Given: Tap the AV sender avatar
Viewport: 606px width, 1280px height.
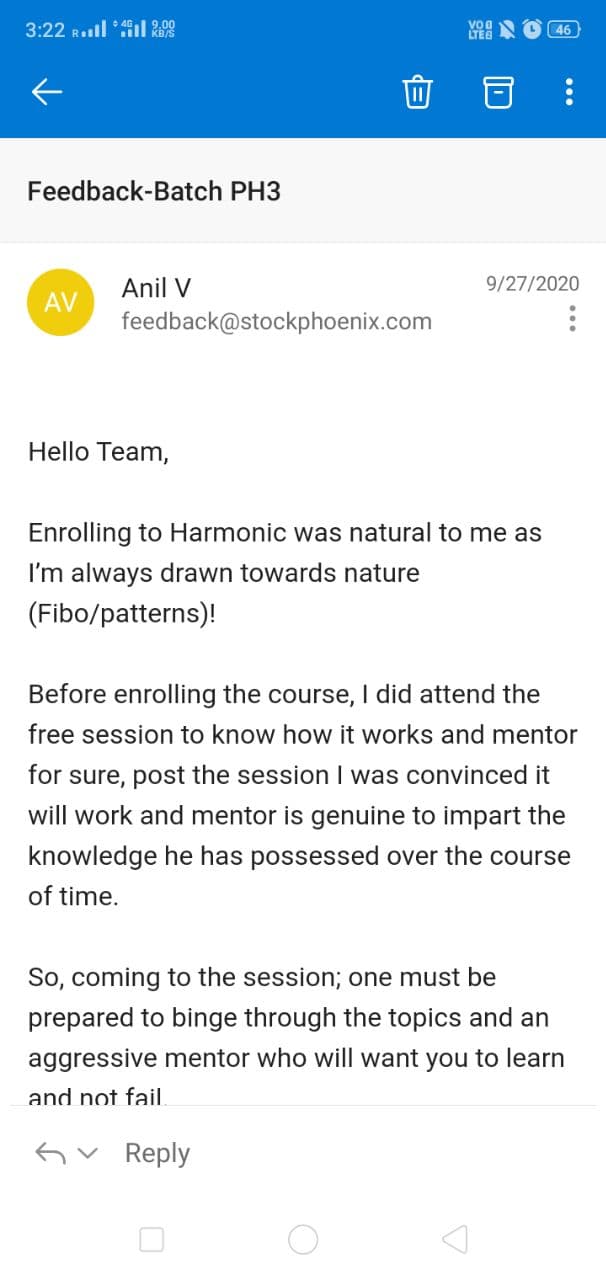Looking at the screenshot, I should (61, 303).
